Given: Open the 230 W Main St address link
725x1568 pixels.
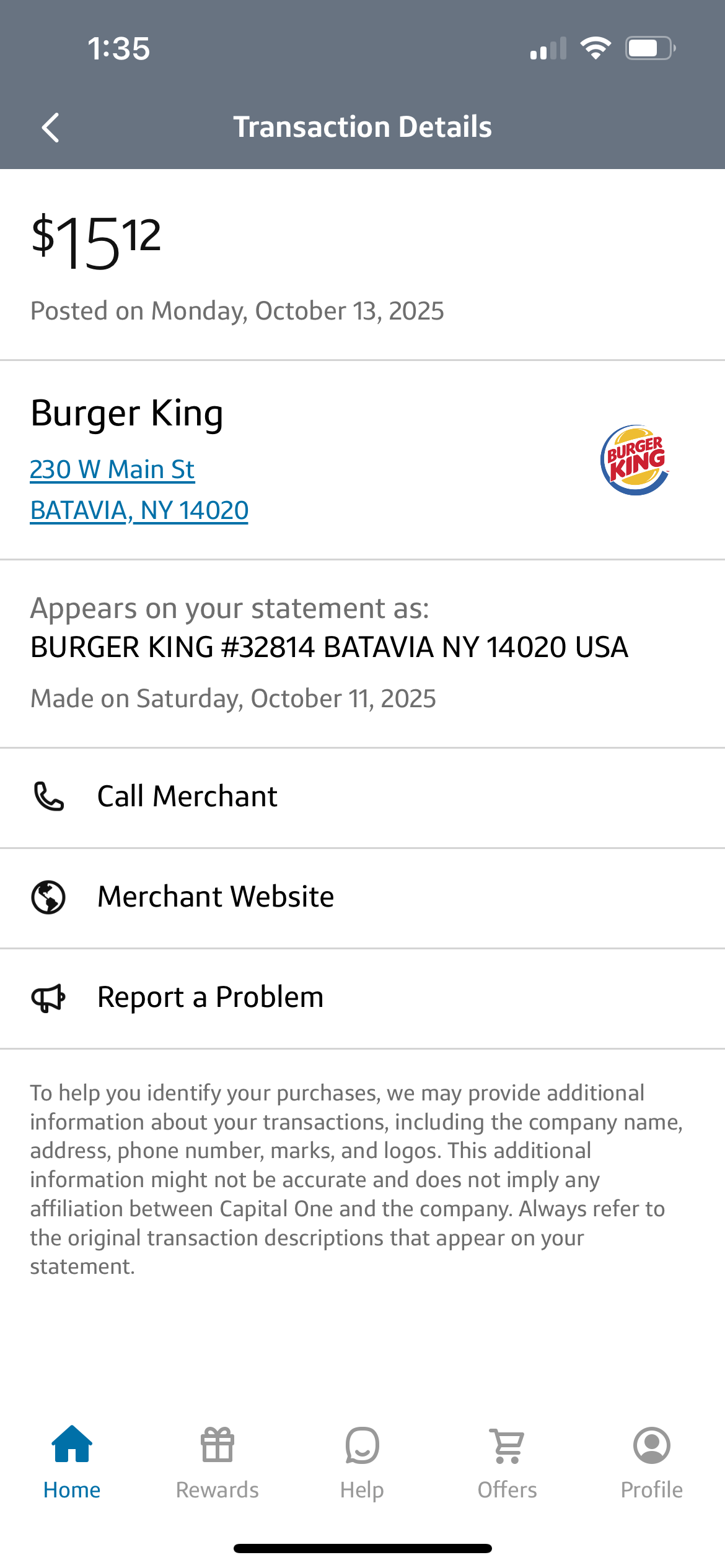Looking at the screenshot, I should (x=112, y=470).
